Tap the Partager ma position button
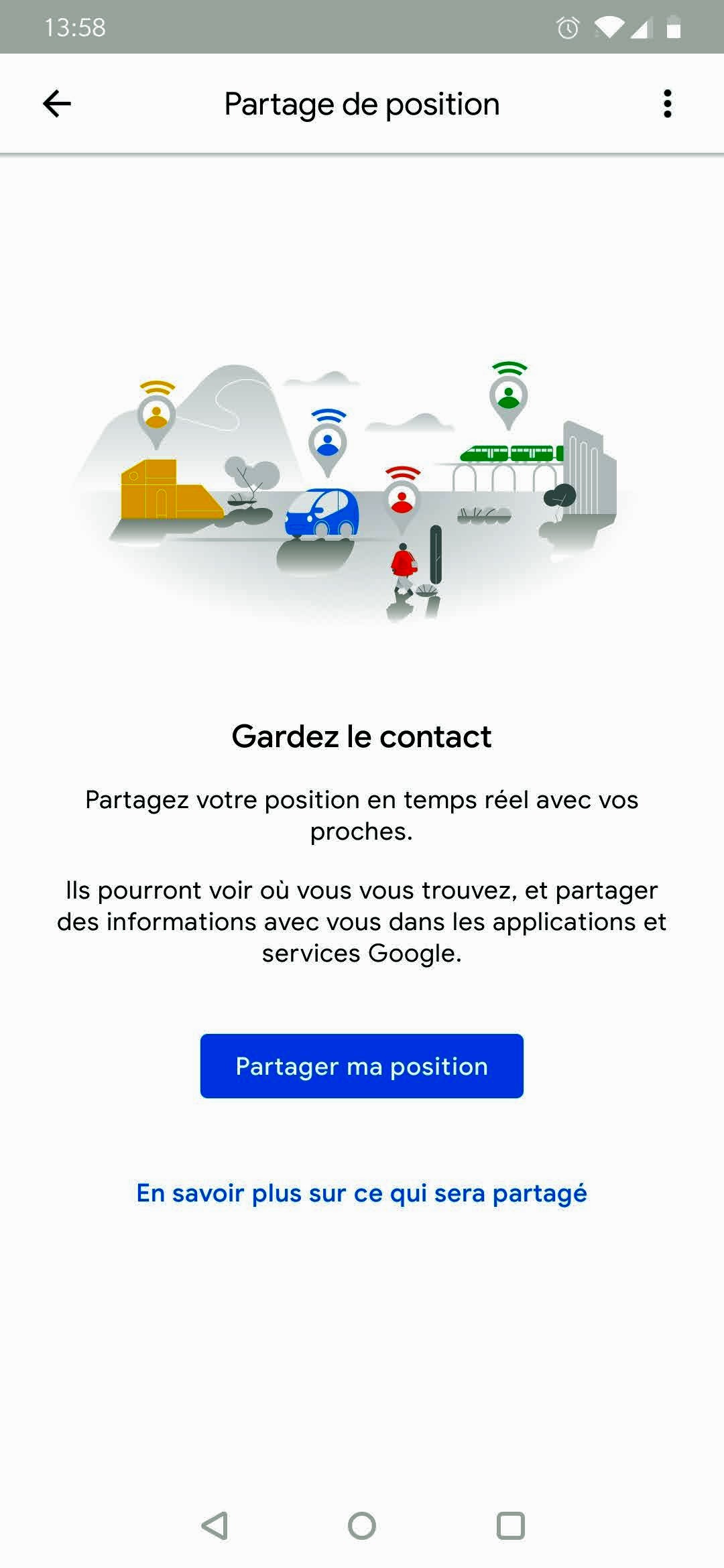The width and height of the screenshot is (724, 1568). tap(362, 1066)
